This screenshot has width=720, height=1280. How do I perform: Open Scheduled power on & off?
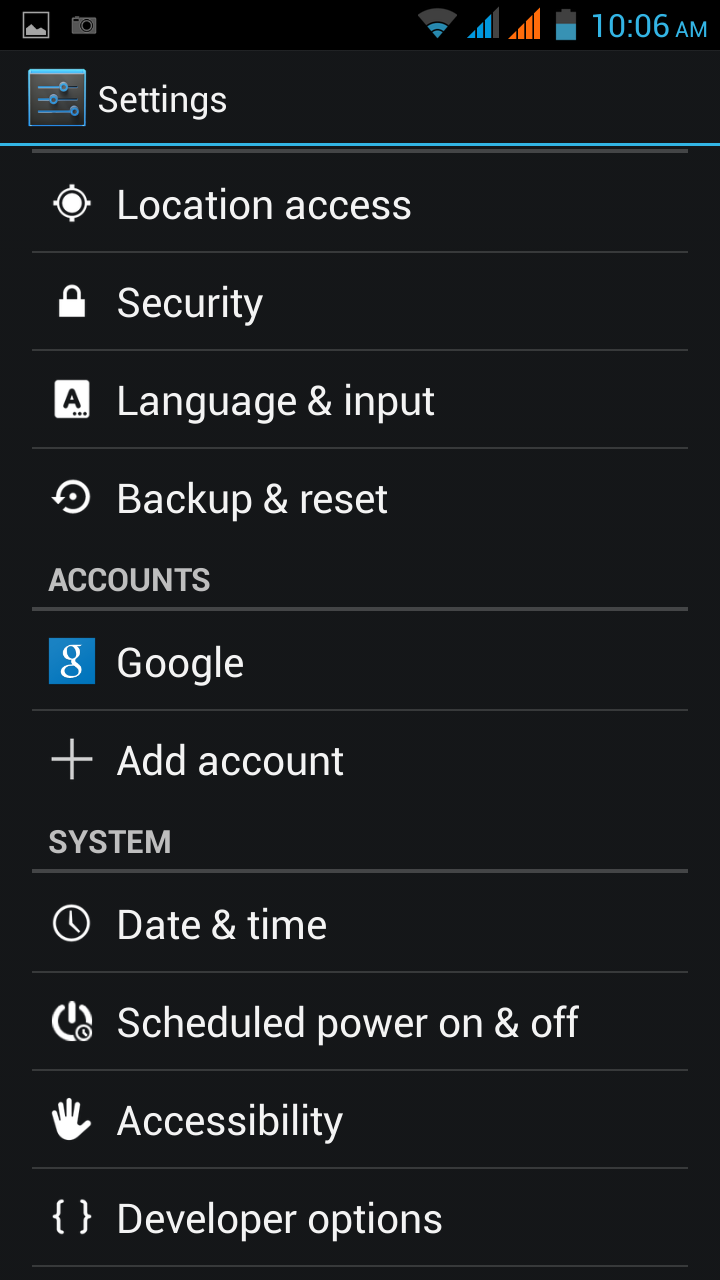coord(347,1023)
